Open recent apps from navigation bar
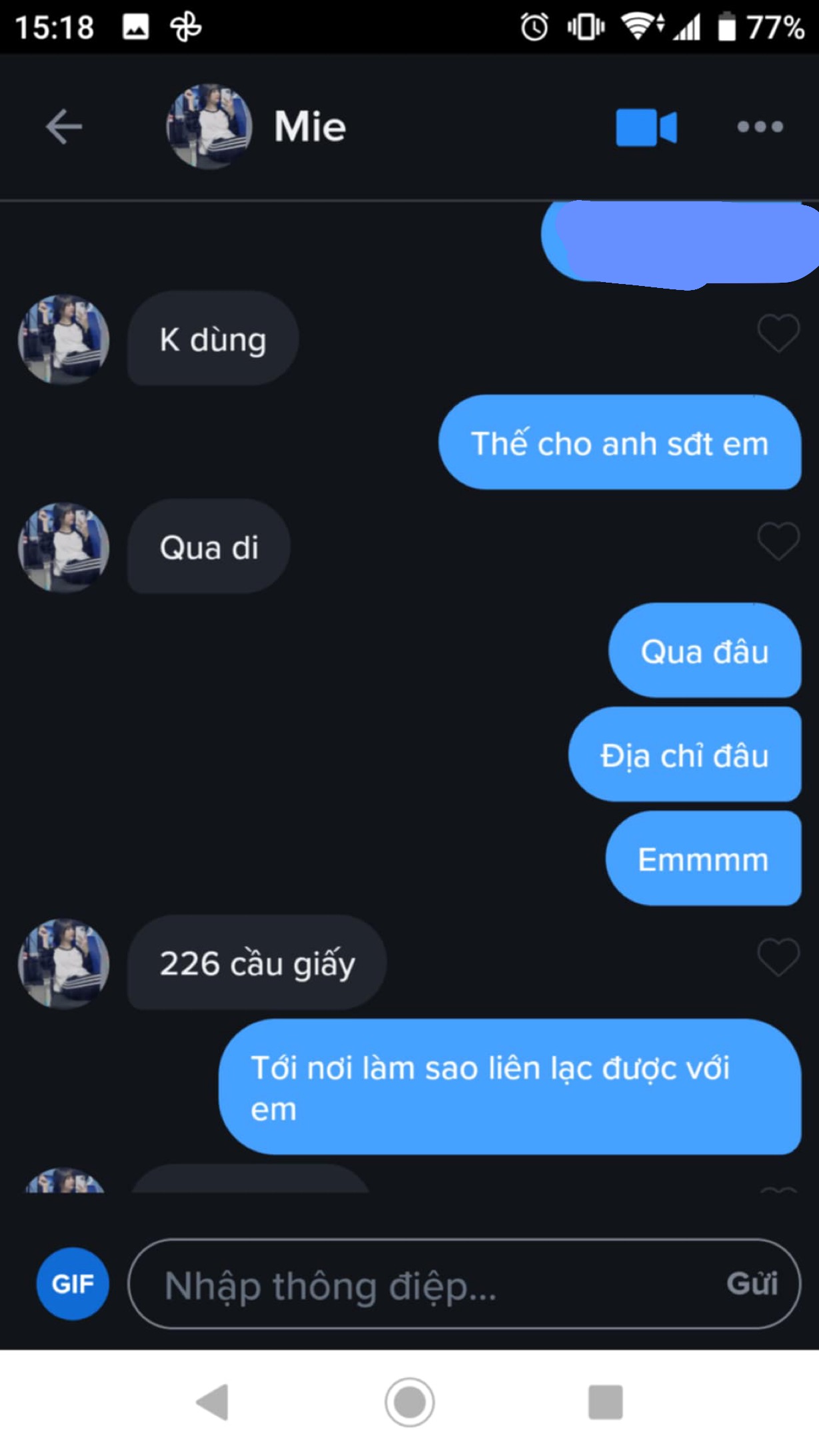 pyautogui.click(x=605, y=1402)
